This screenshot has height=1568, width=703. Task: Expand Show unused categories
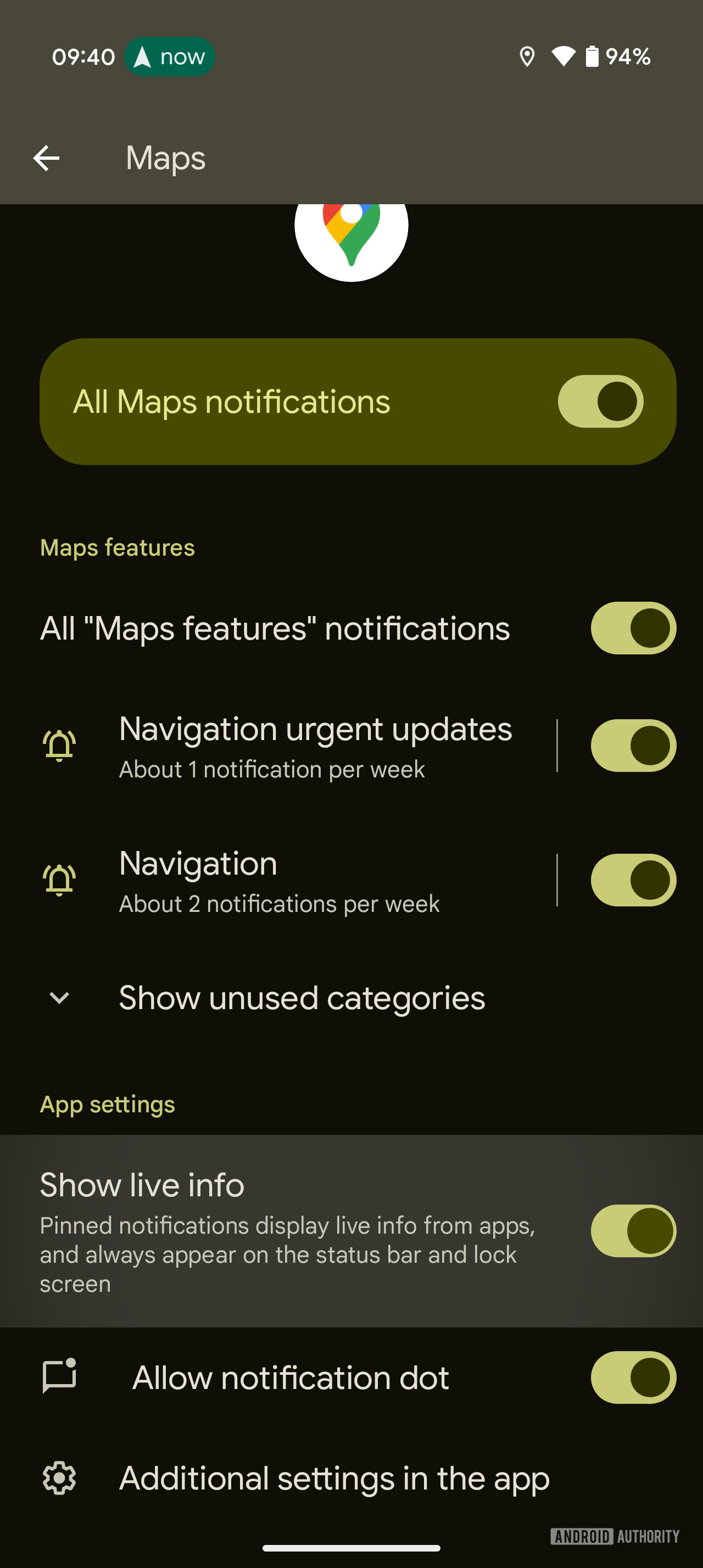click(302, 998)
